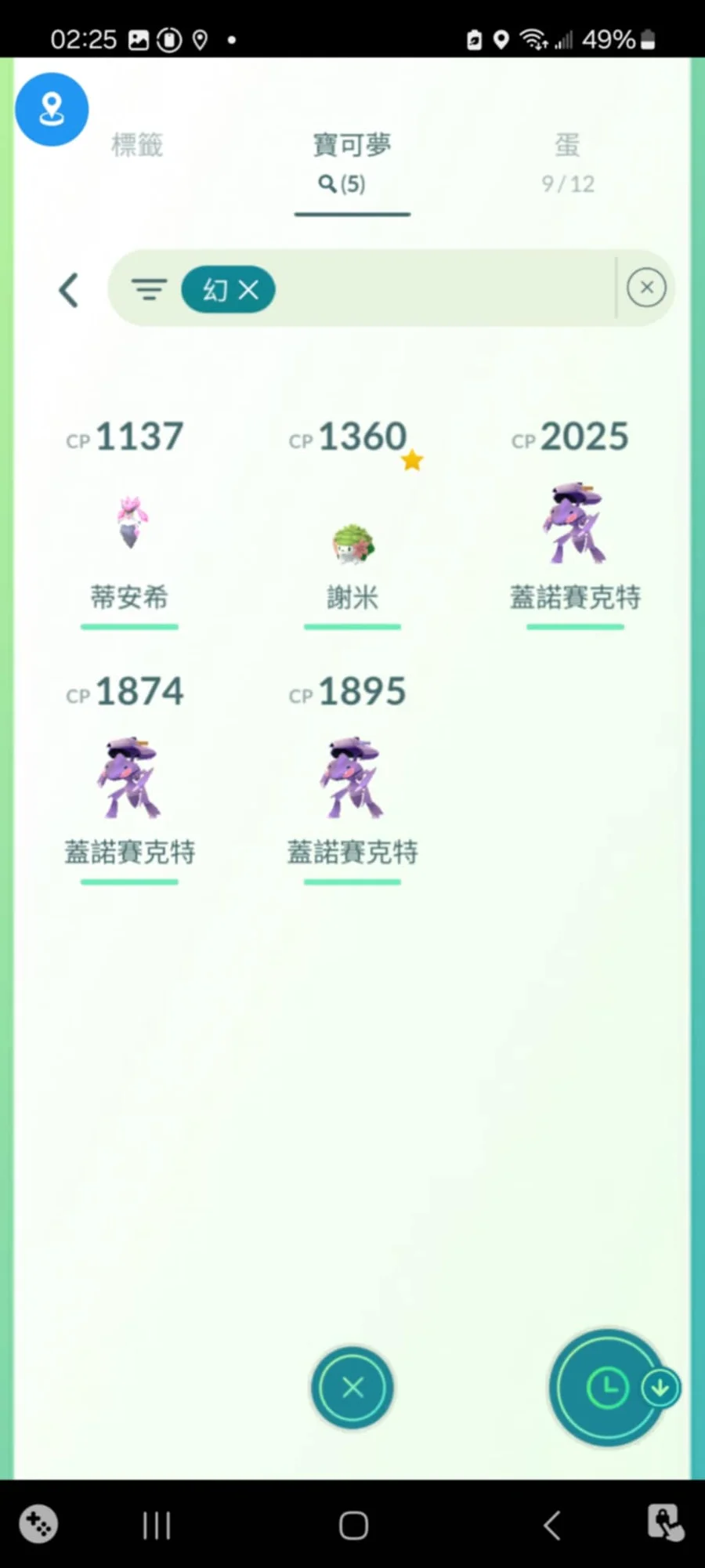705x1568 pixels.
Task: Open 蒂安希 with CP 1137
Action: pos(129,525)
